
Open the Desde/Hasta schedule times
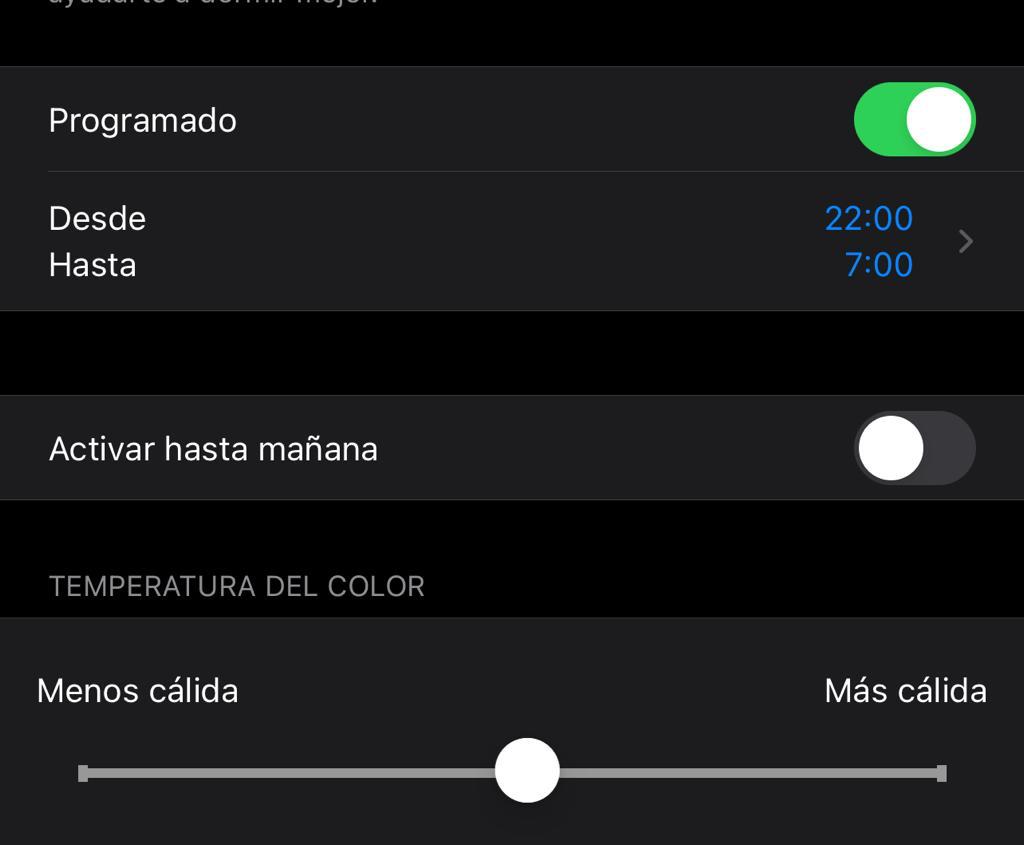(512, 241)
